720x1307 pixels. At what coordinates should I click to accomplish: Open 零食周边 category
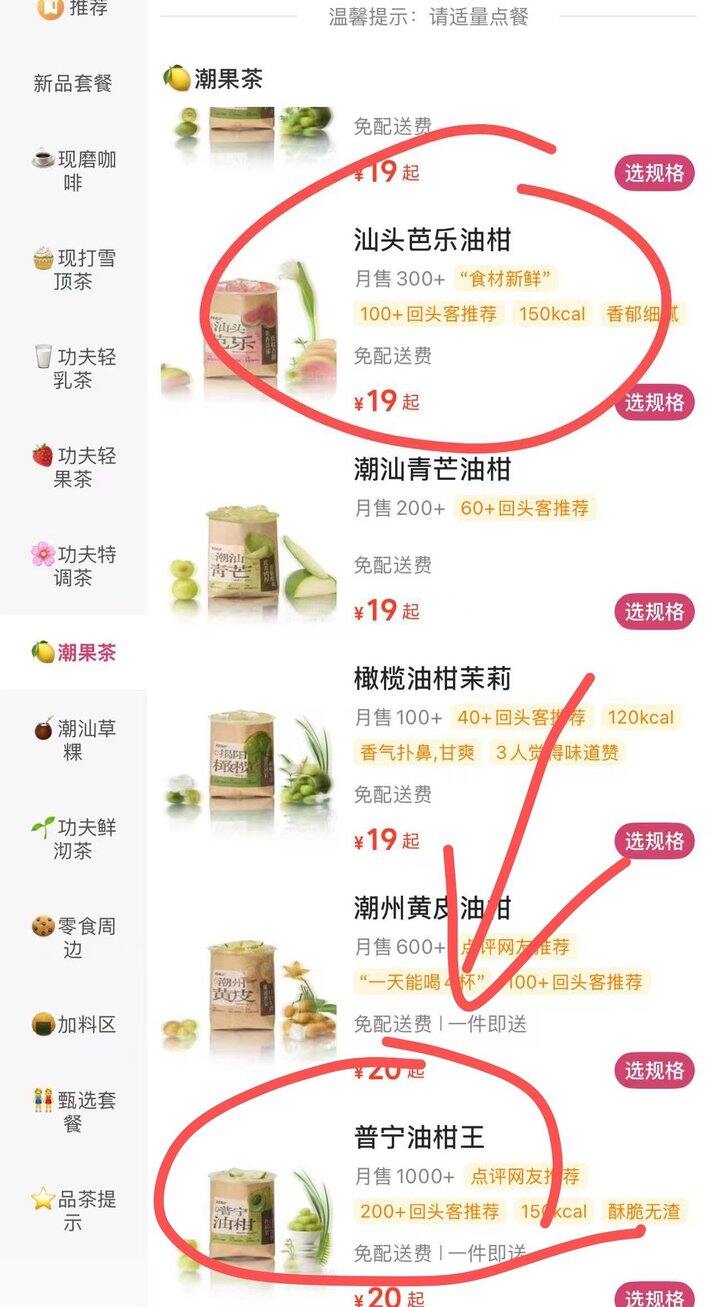coord(73,938)
